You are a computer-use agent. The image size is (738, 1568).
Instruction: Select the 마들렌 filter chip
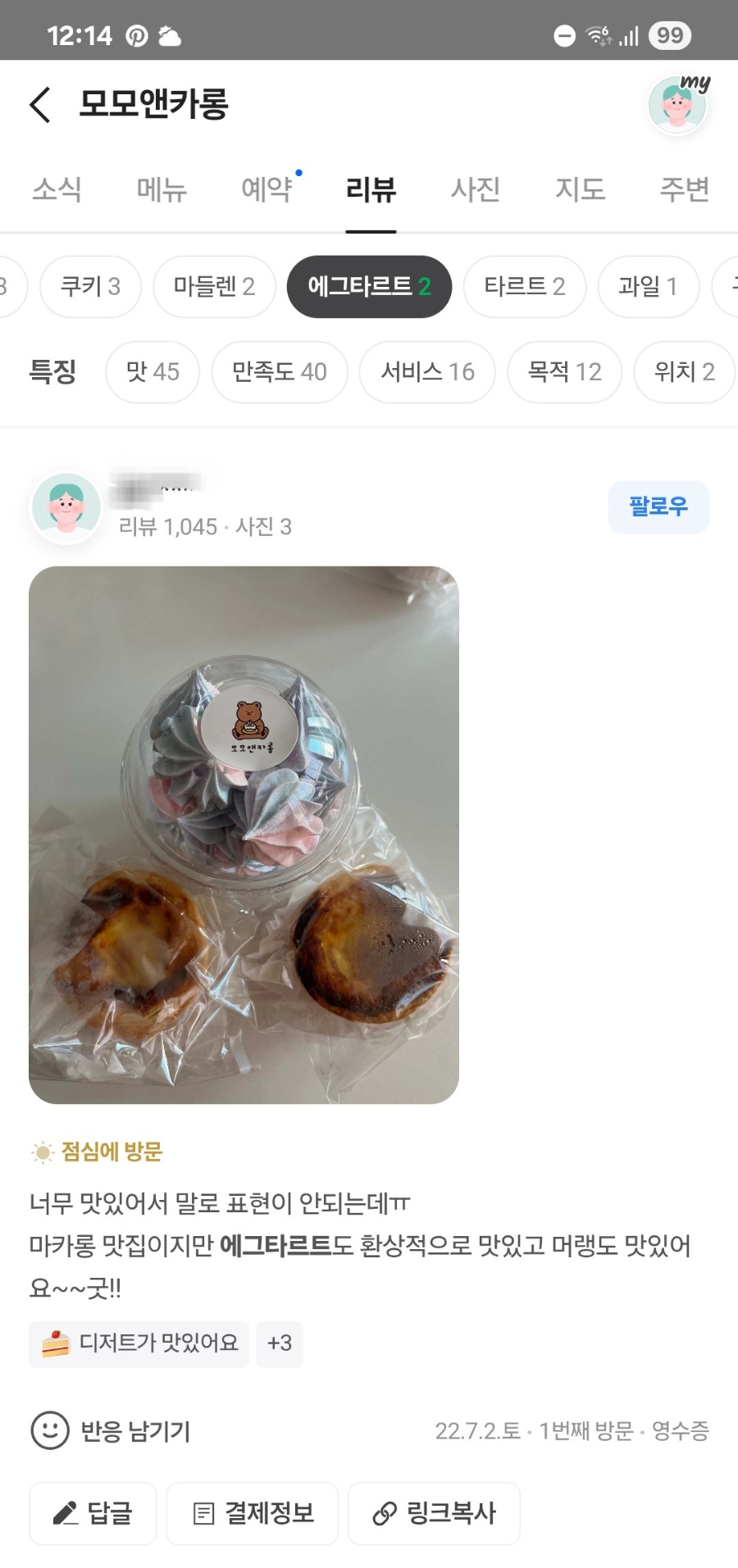(214, 286)
